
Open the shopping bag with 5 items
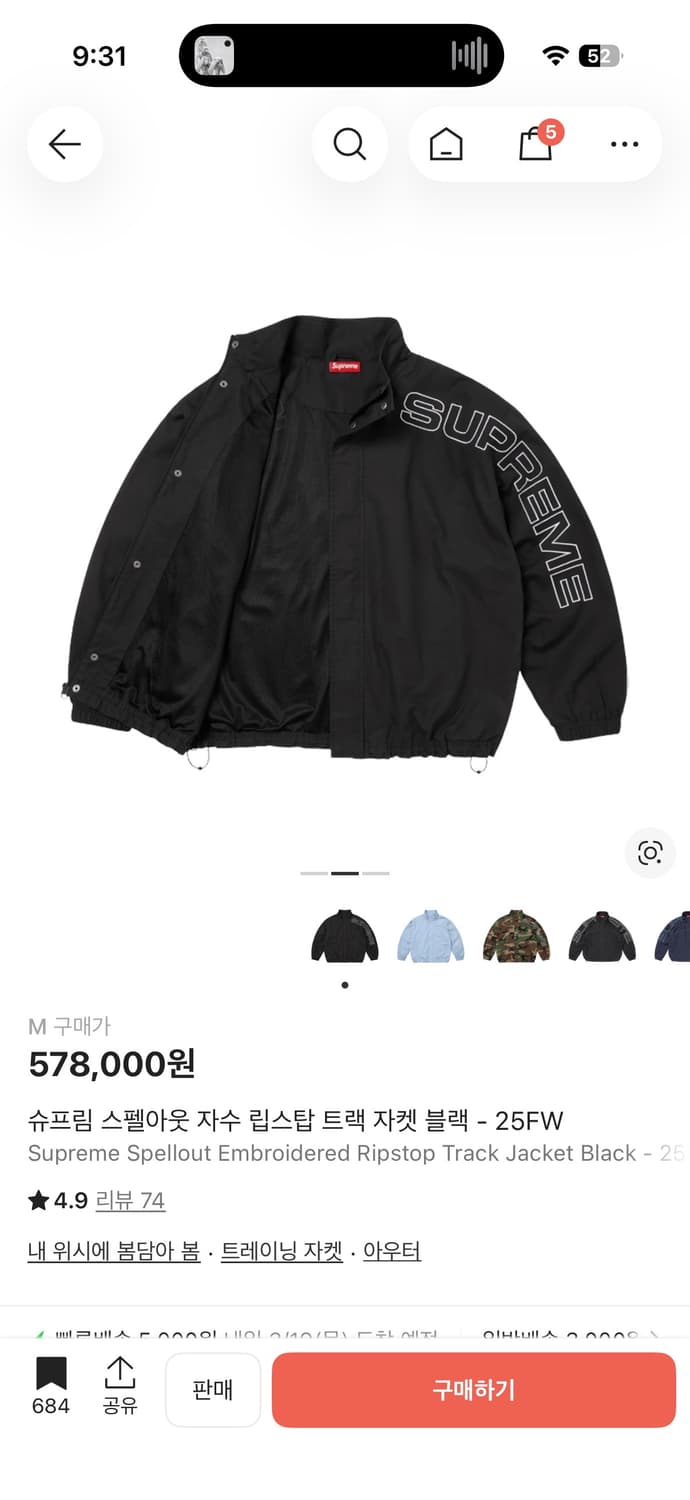click(x=536, y=145)
